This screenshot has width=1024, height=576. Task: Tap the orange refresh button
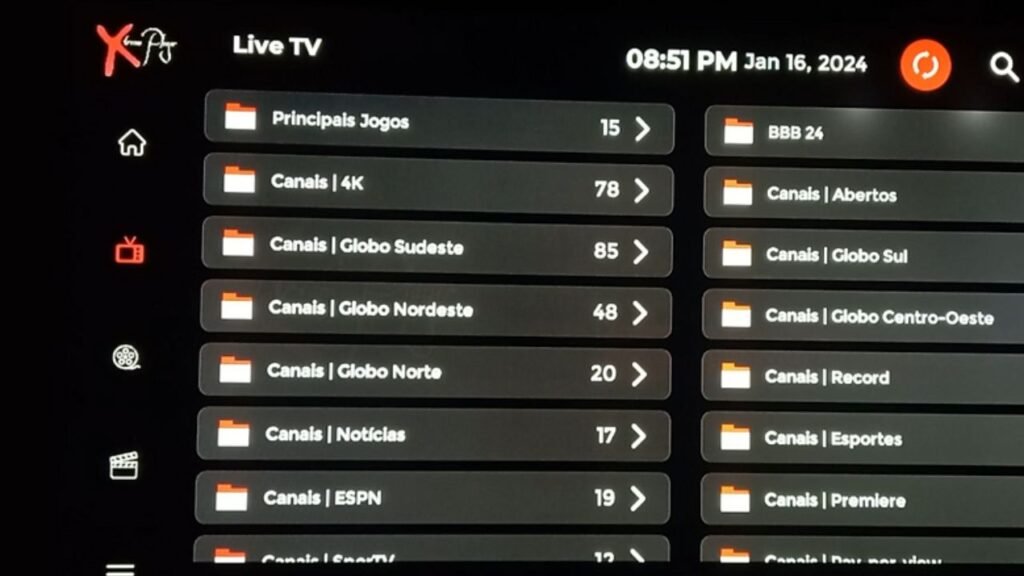click(x=925, y=66)
